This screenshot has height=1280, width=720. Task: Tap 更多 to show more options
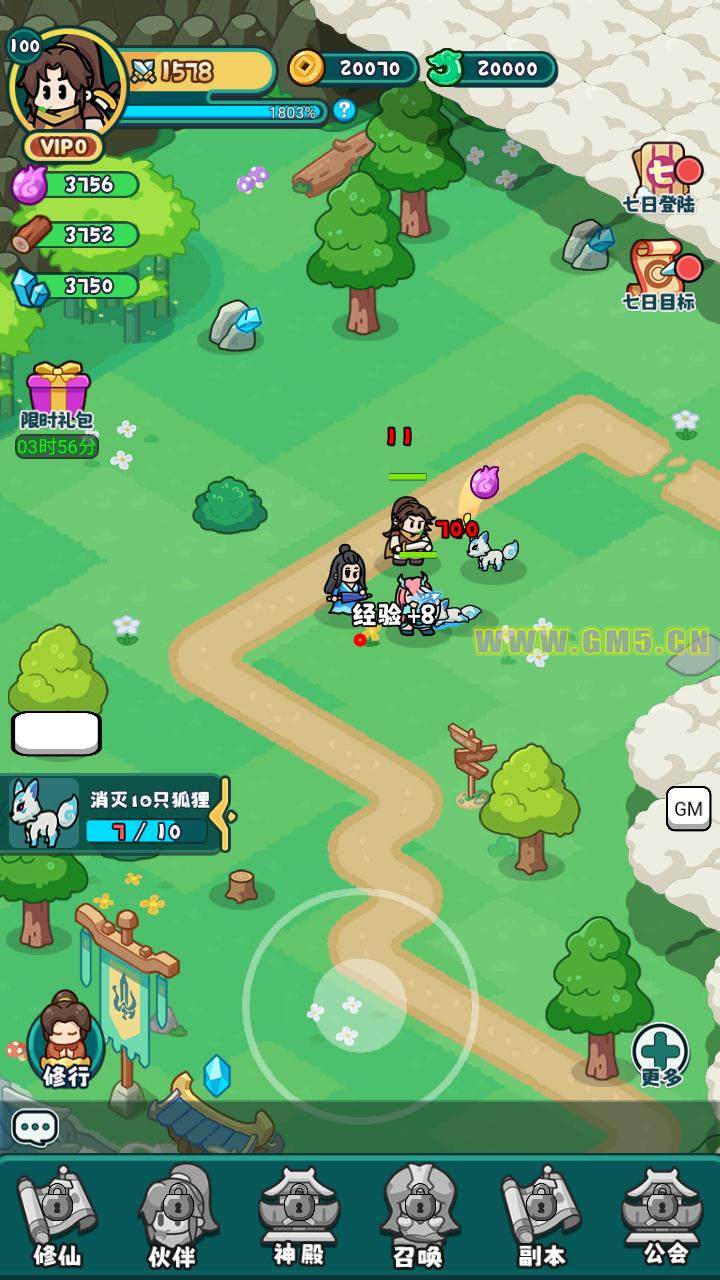pyautogui.click(x=661, y=1056)
